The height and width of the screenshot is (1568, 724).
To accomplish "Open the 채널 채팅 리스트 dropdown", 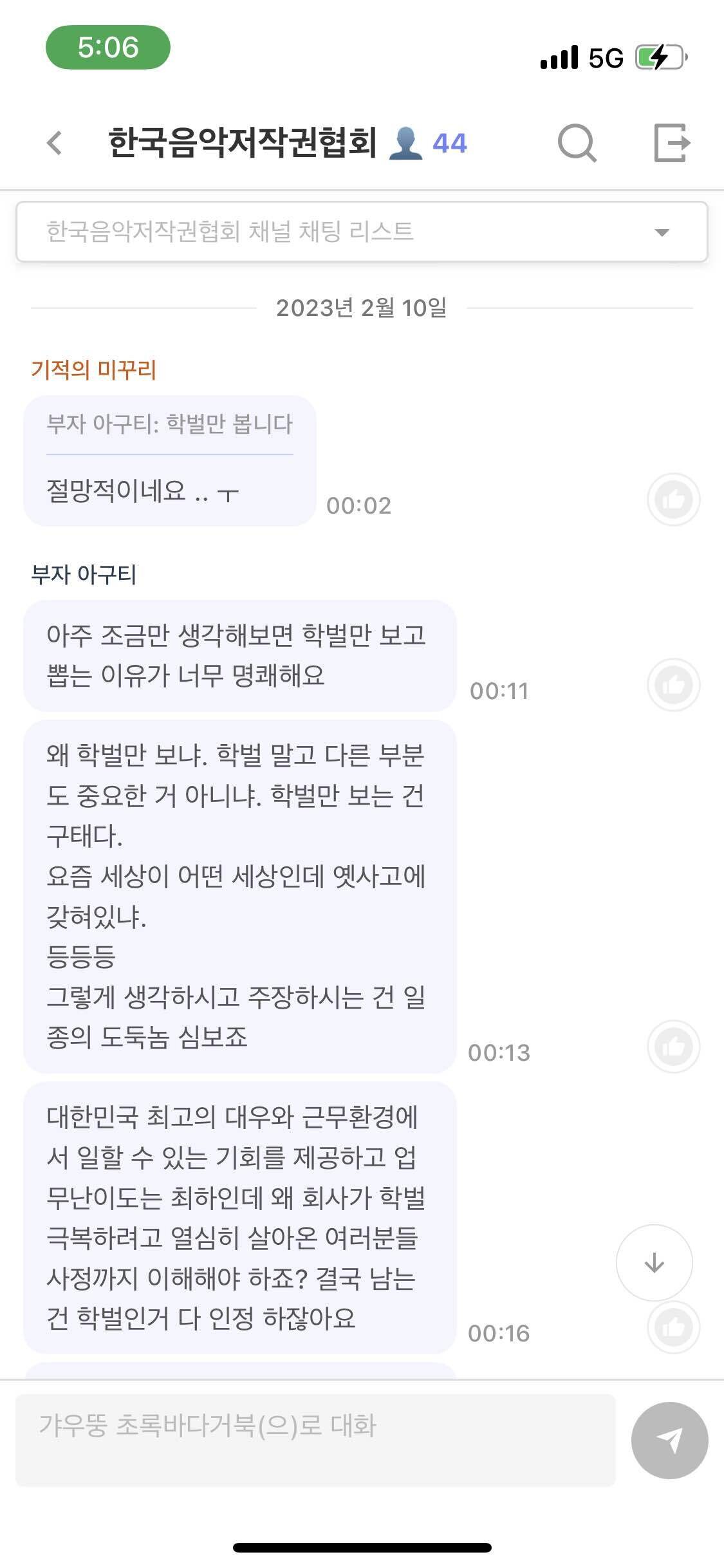I will pyautogui.click(x=360, y=232).
